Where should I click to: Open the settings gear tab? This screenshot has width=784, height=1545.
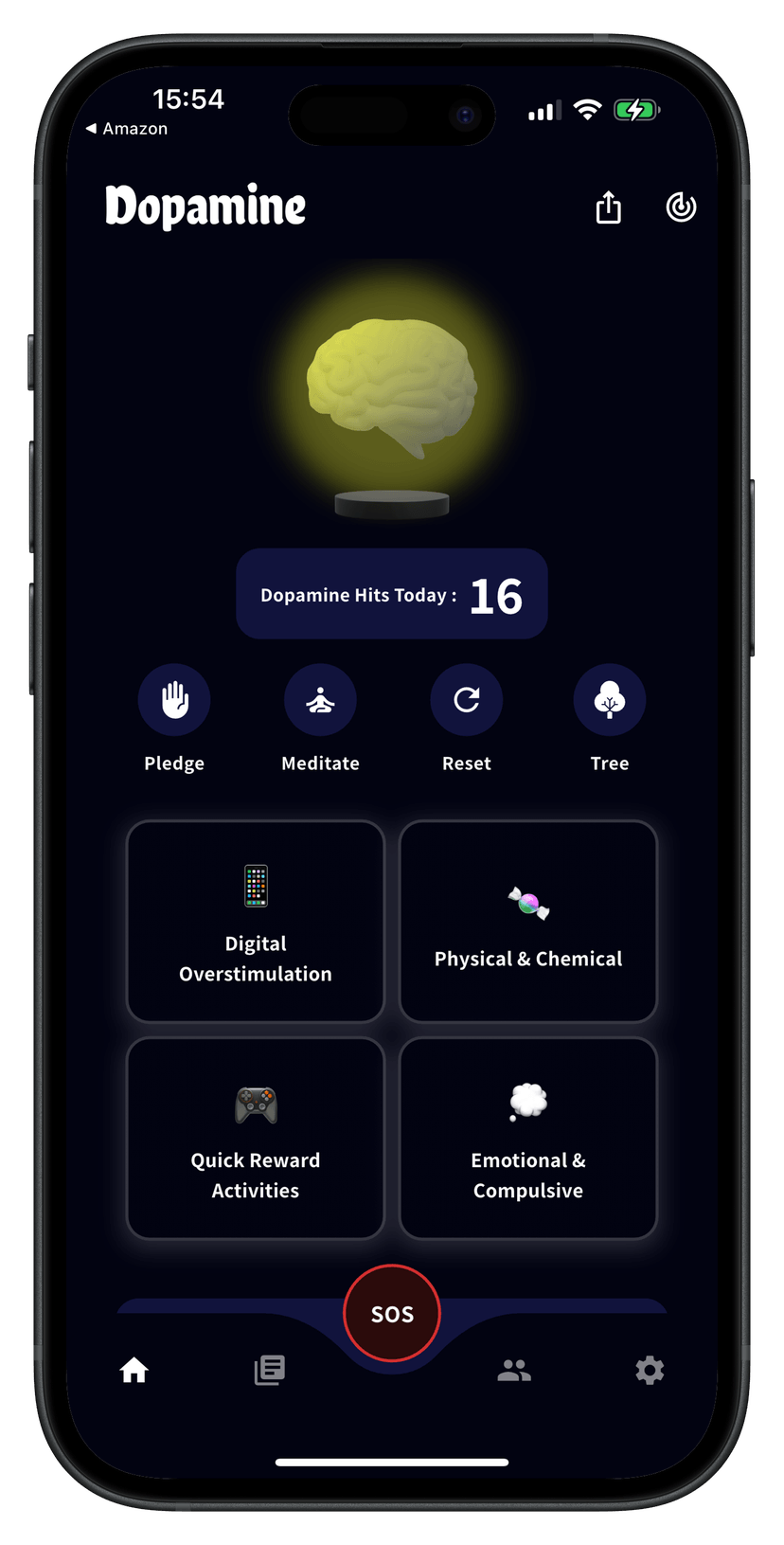tap(650, 1370)
